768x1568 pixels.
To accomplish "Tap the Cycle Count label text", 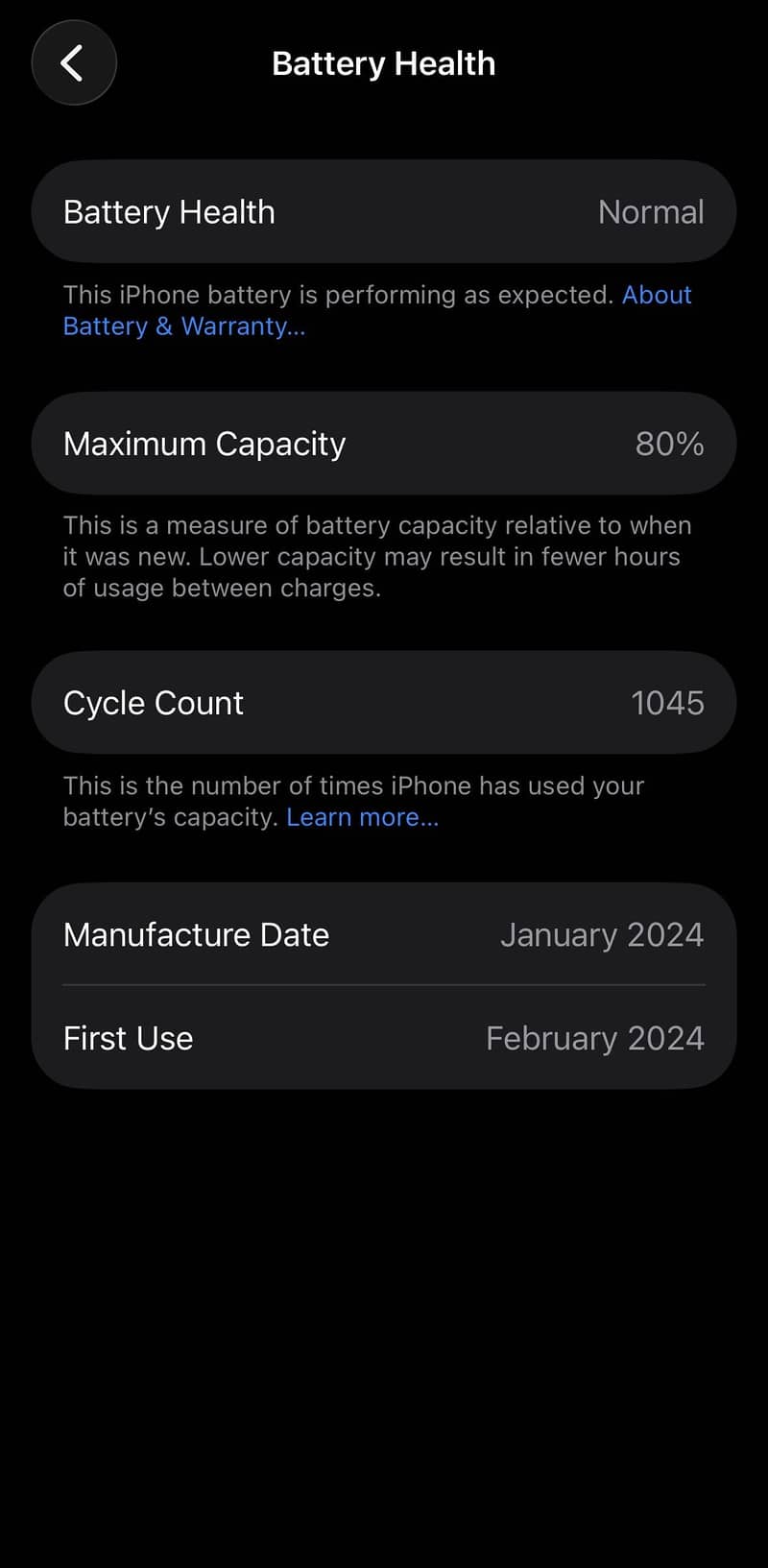I will pyautogui.click(x=153, y=702).
